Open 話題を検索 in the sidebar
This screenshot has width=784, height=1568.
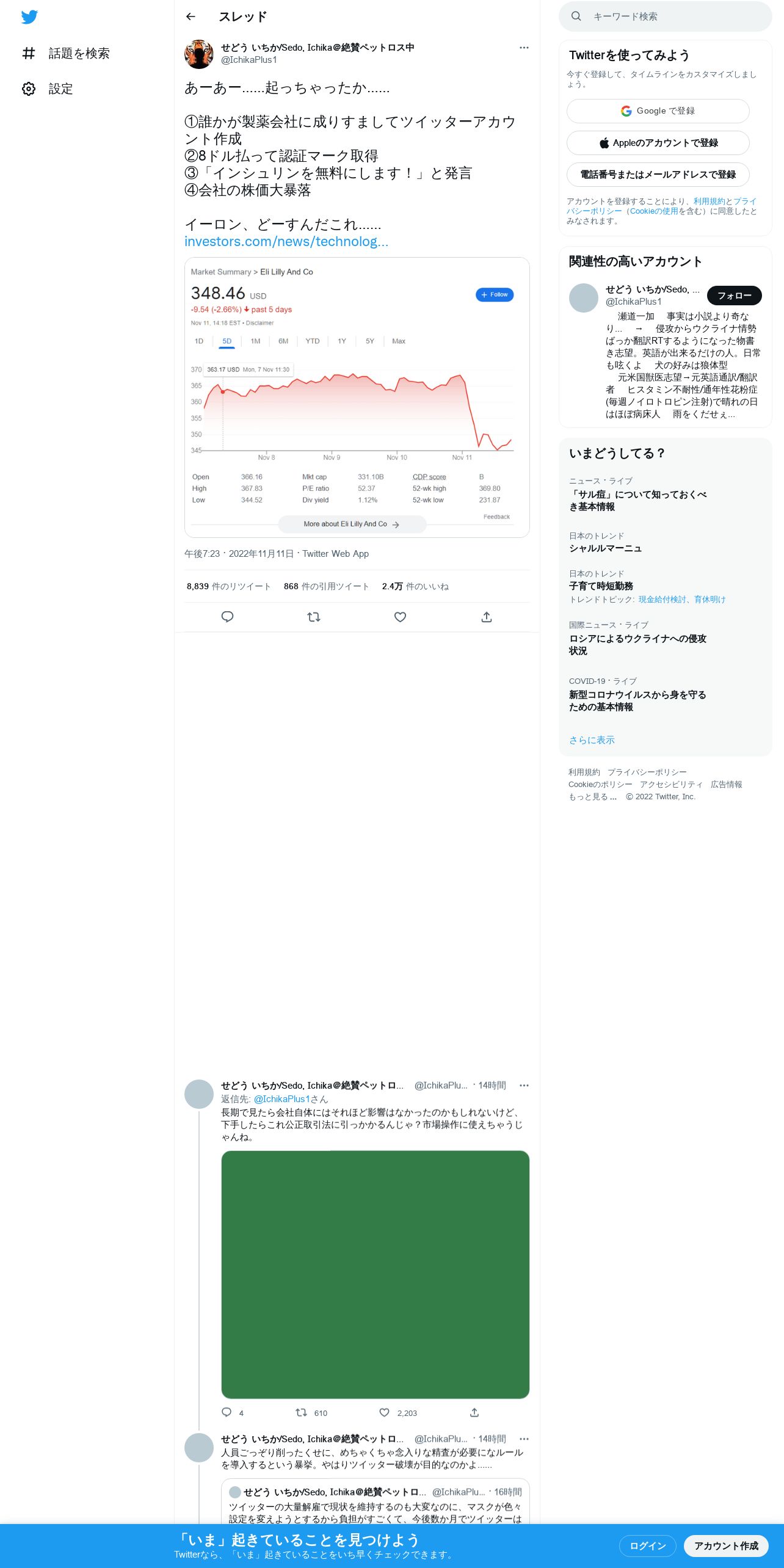coord(66,53)
